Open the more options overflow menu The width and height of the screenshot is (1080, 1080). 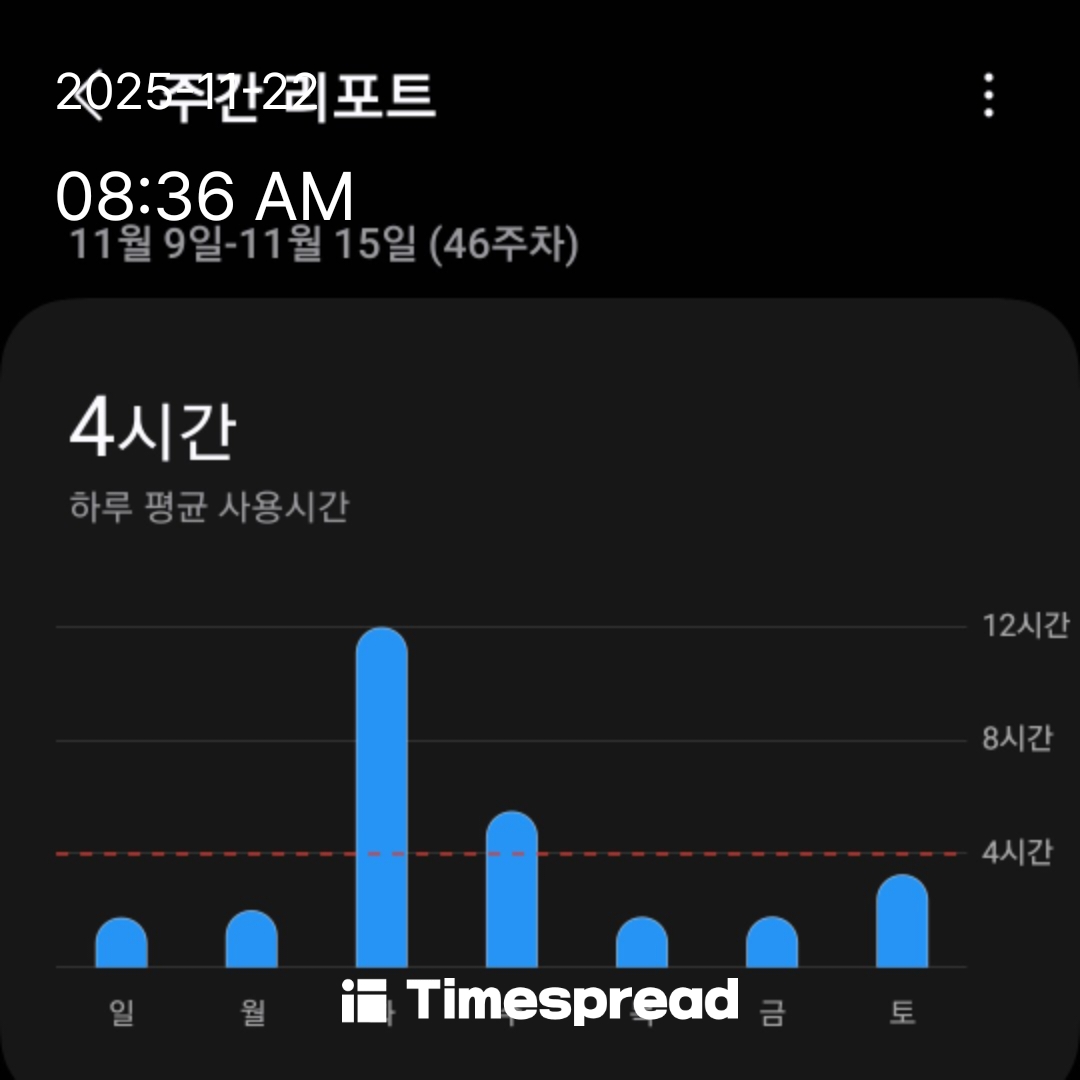(988, 96)
